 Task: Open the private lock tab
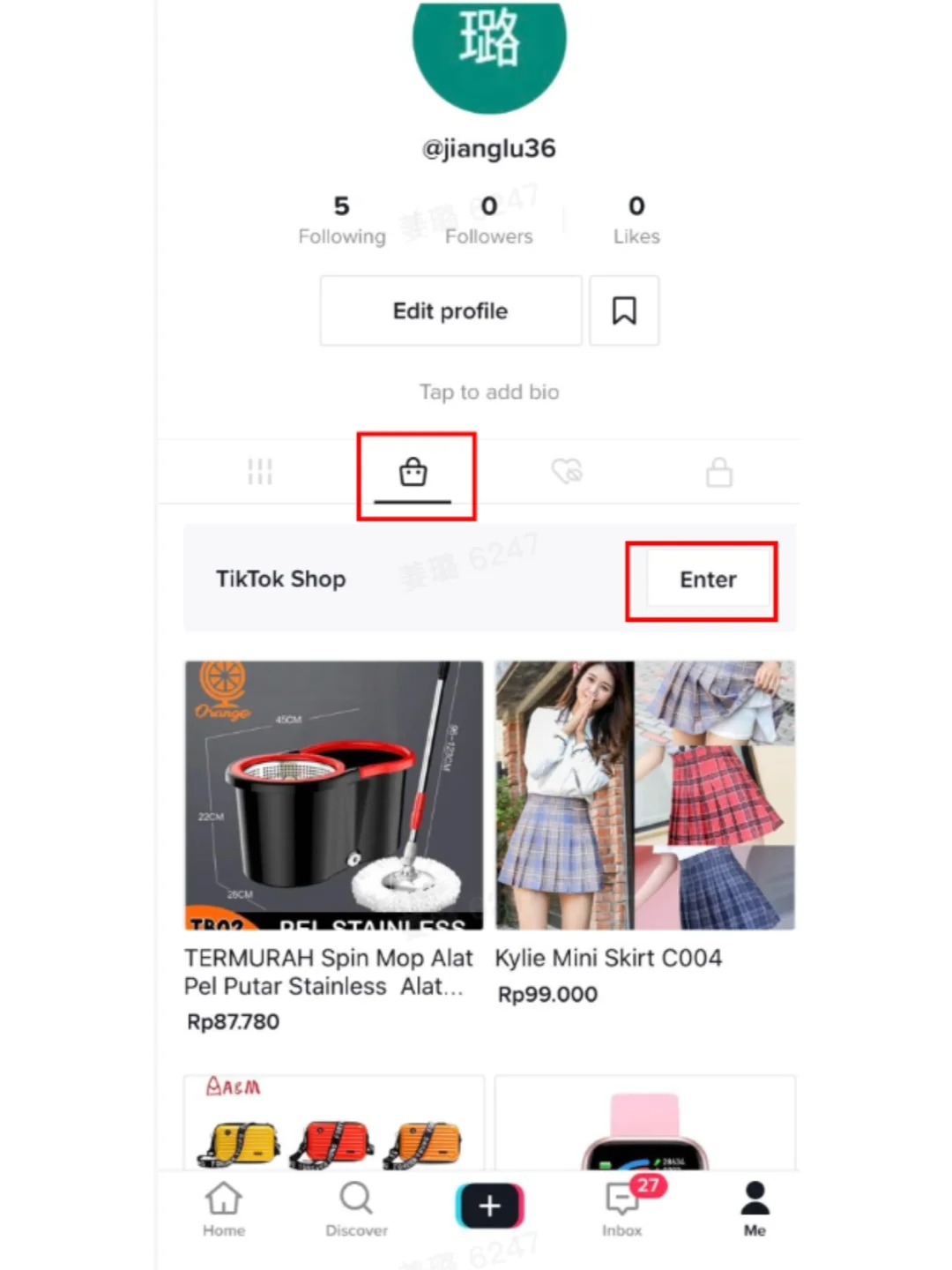(719, 473)
